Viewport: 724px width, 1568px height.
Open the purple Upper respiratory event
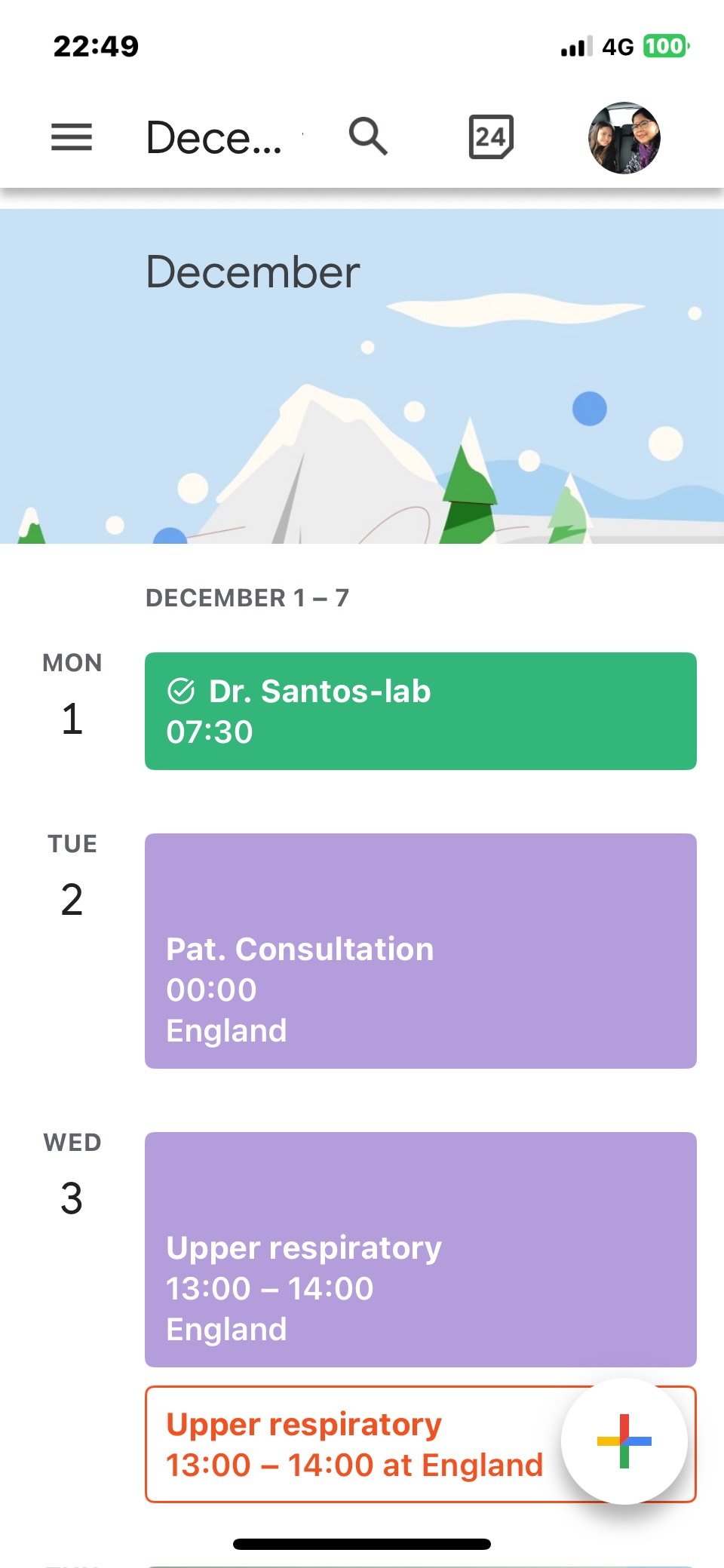(x=420, y=1249)
